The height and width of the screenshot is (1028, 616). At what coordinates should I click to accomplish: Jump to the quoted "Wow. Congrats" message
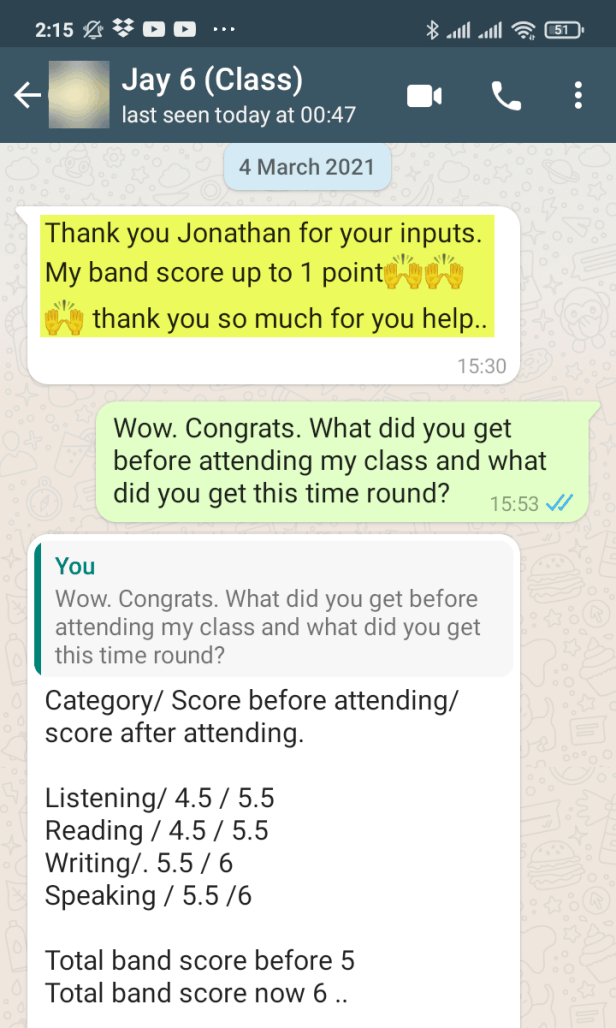tap(272, 610)
